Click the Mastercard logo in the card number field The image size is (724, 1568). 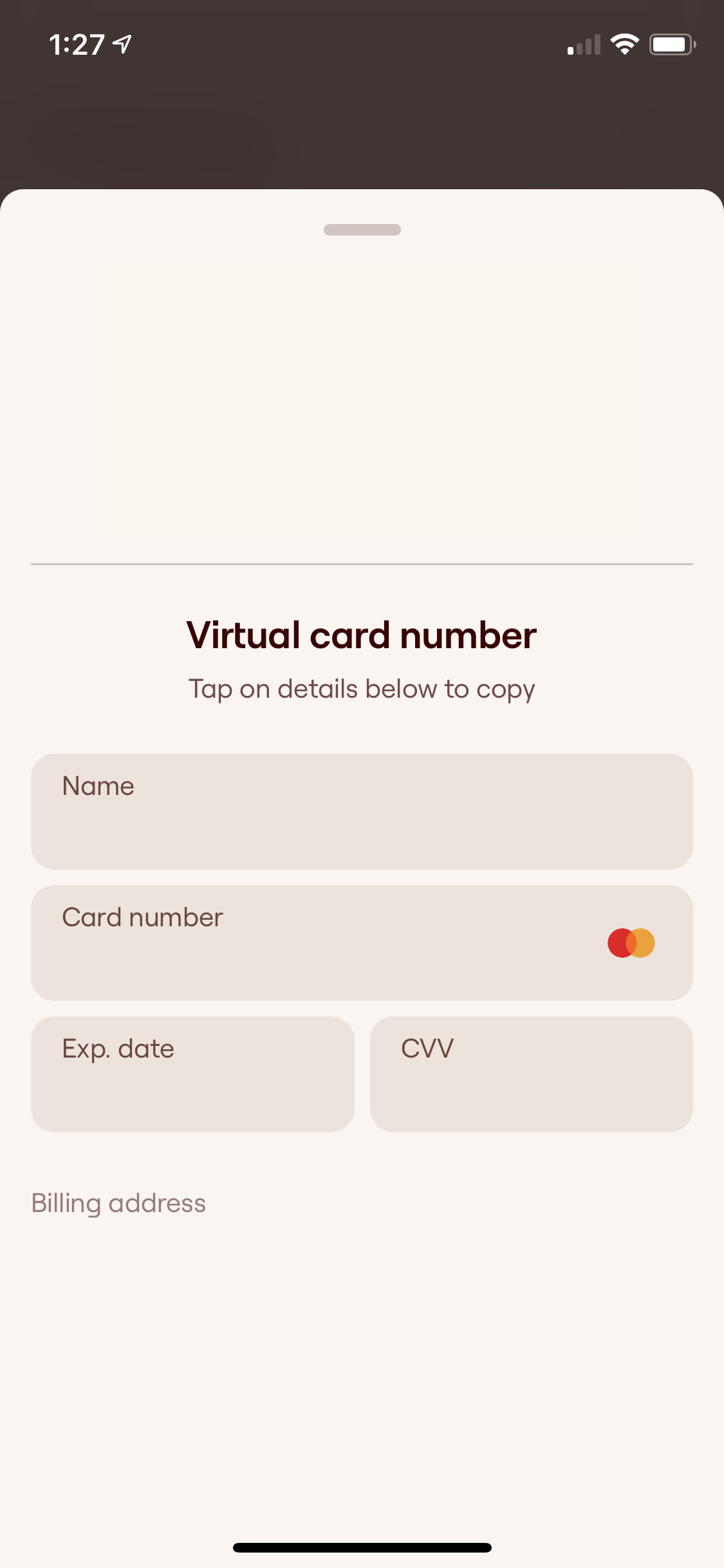point(631,942)
